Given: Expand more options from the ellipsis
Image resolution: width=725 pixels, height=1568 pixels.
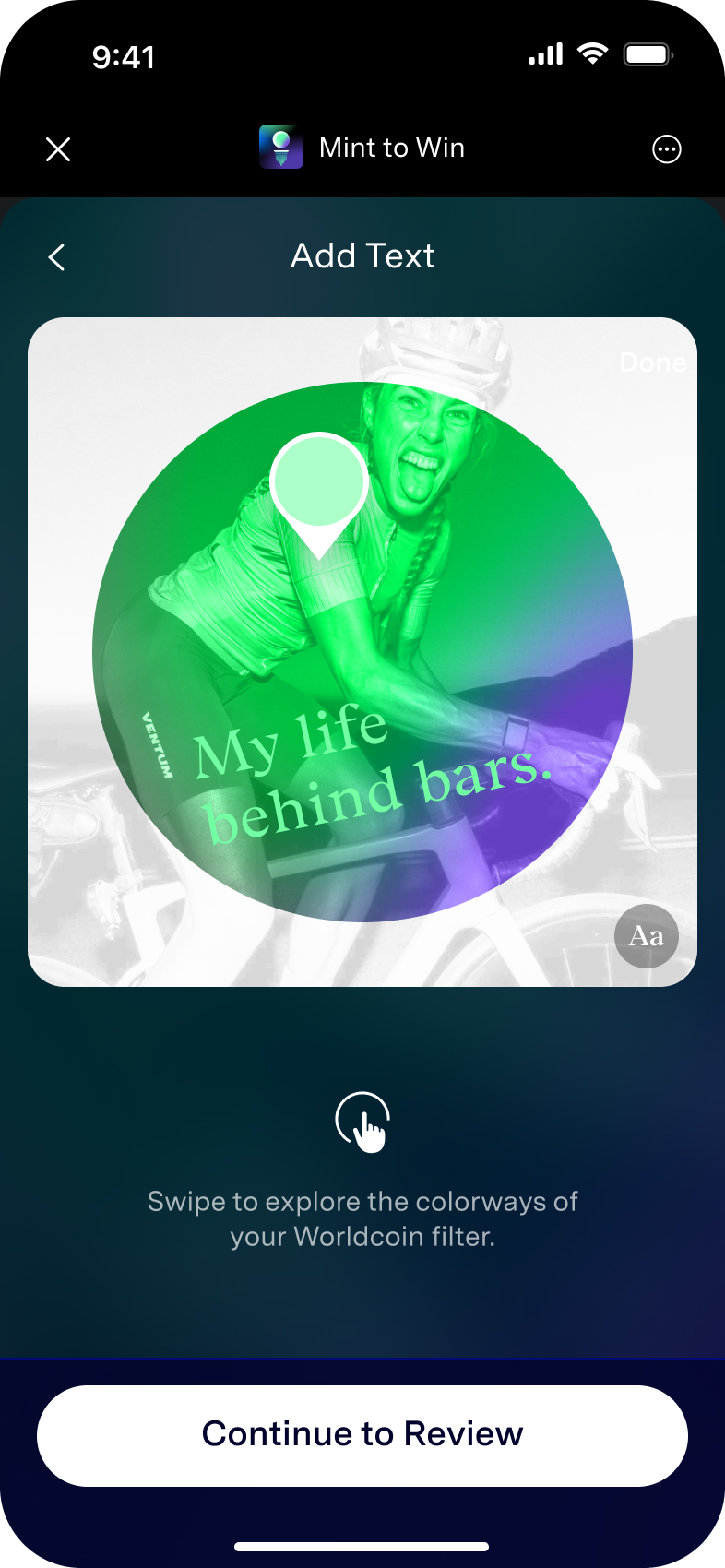Looking at the screenshot, I should [x=666, y=148].
